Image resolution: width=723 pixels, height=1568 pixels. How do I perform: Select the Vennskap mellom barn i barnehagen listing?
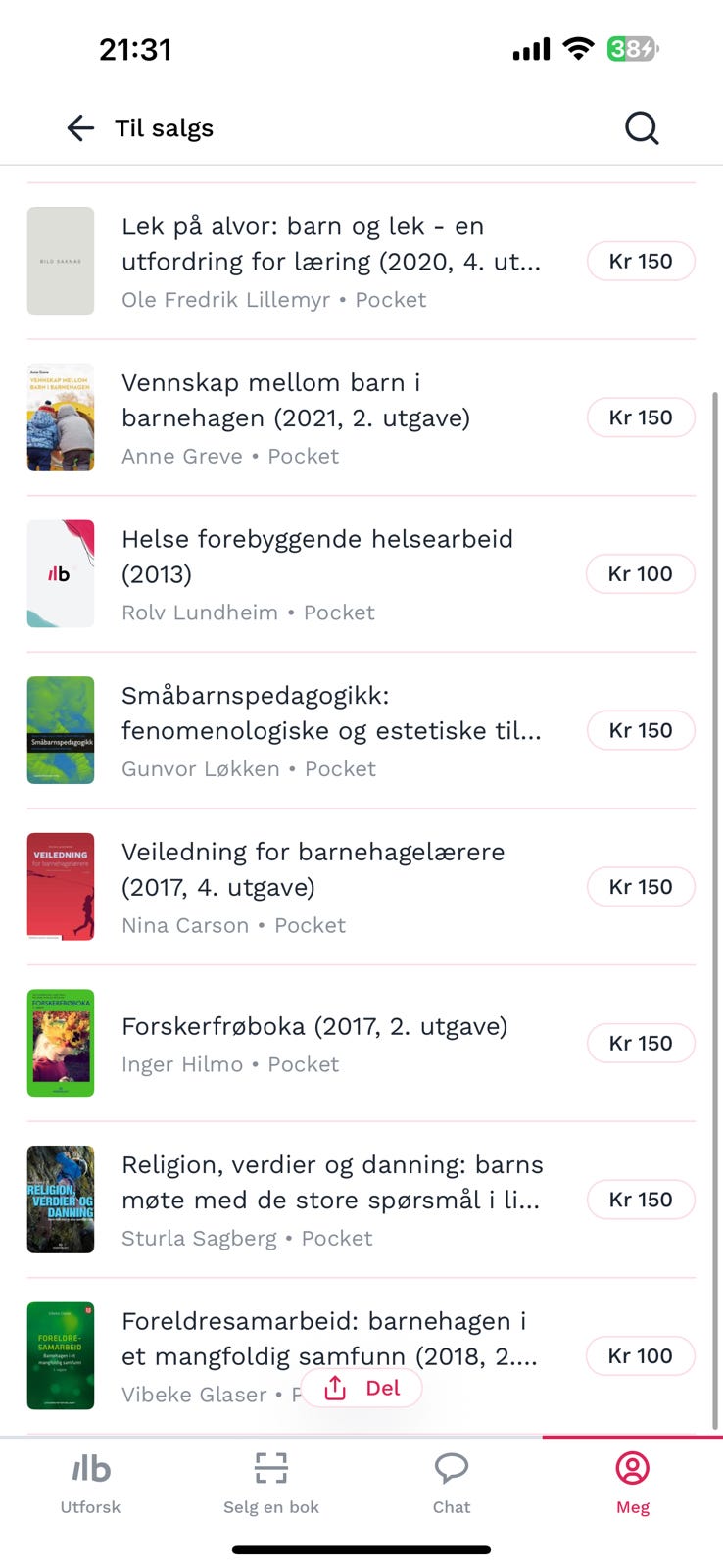294,400
